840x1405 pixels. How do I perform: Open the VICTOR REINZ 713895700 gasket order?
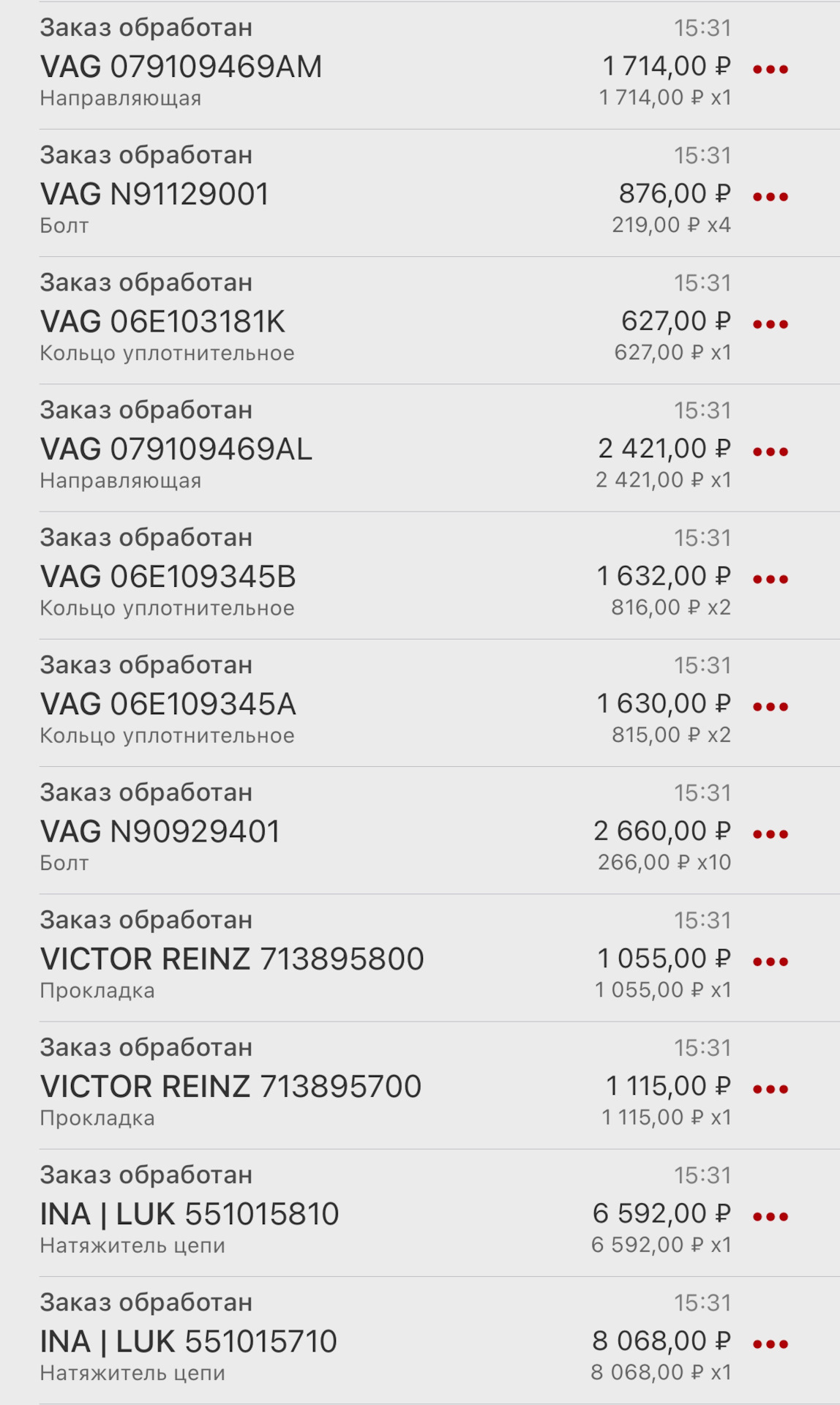coord(230,1087)
